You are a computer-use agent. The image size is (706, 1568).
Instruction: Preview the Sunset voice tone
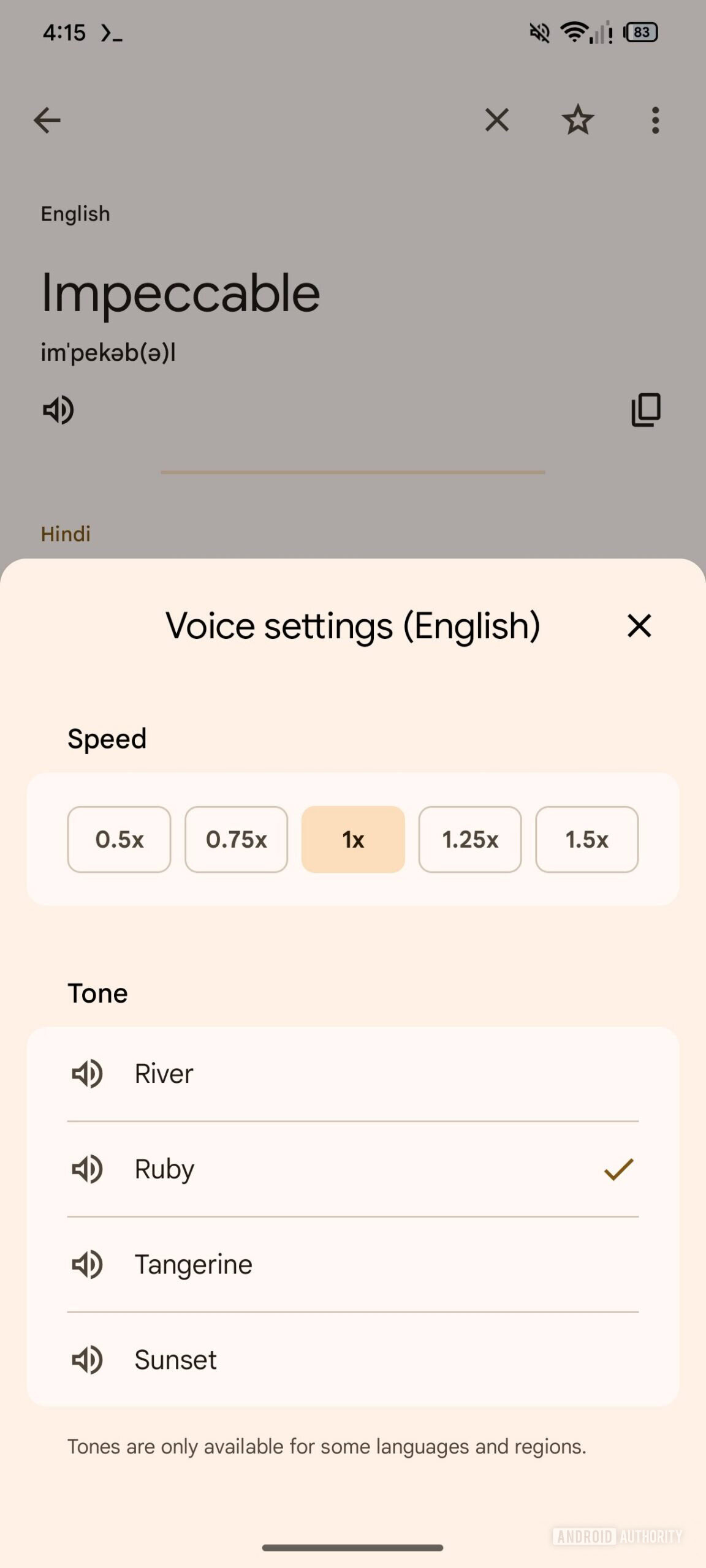pyautogui.click(x=88, y=1359)
